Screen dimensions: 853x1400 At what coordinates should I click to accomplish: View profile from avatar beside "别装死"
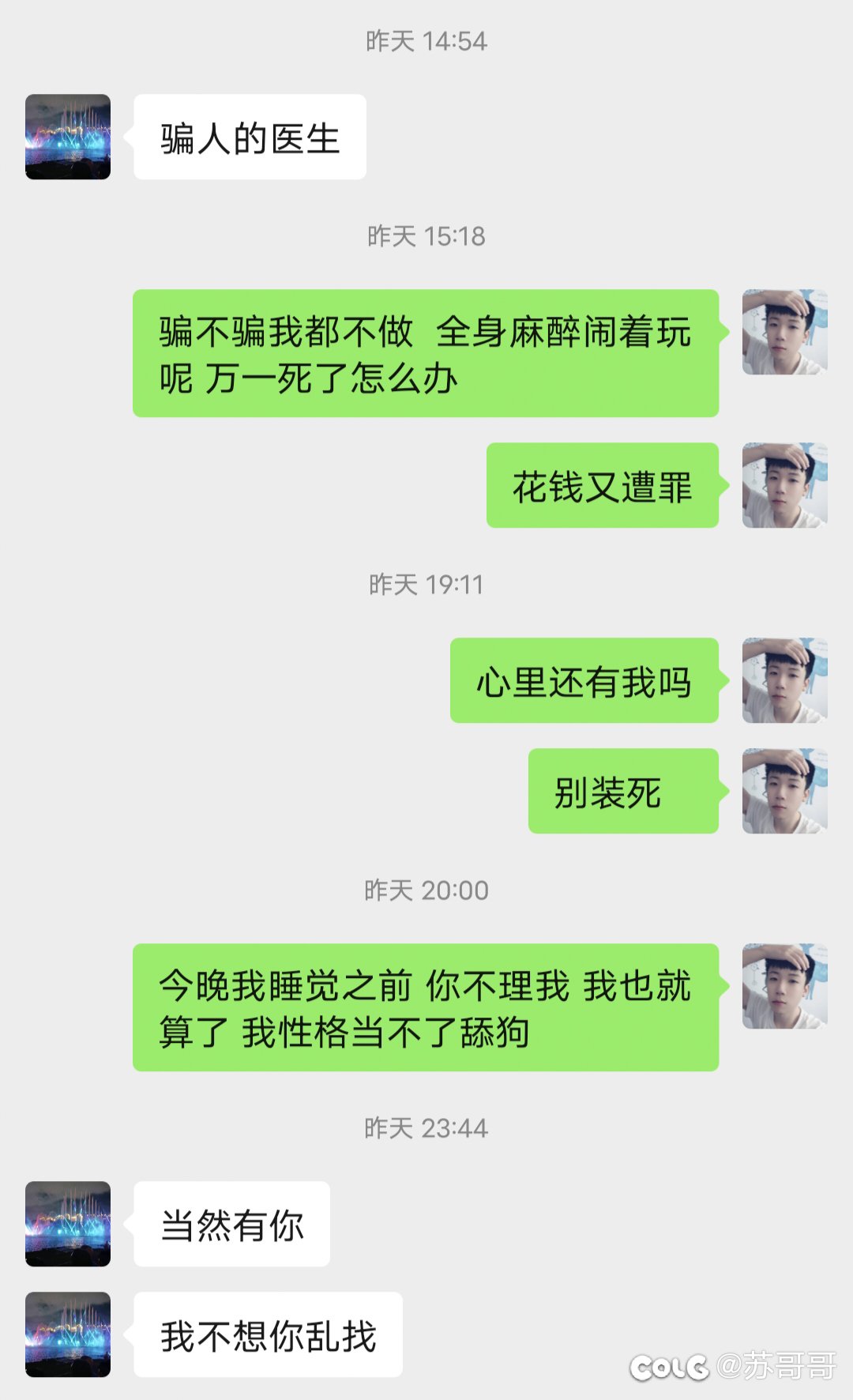tap(784, 791)
